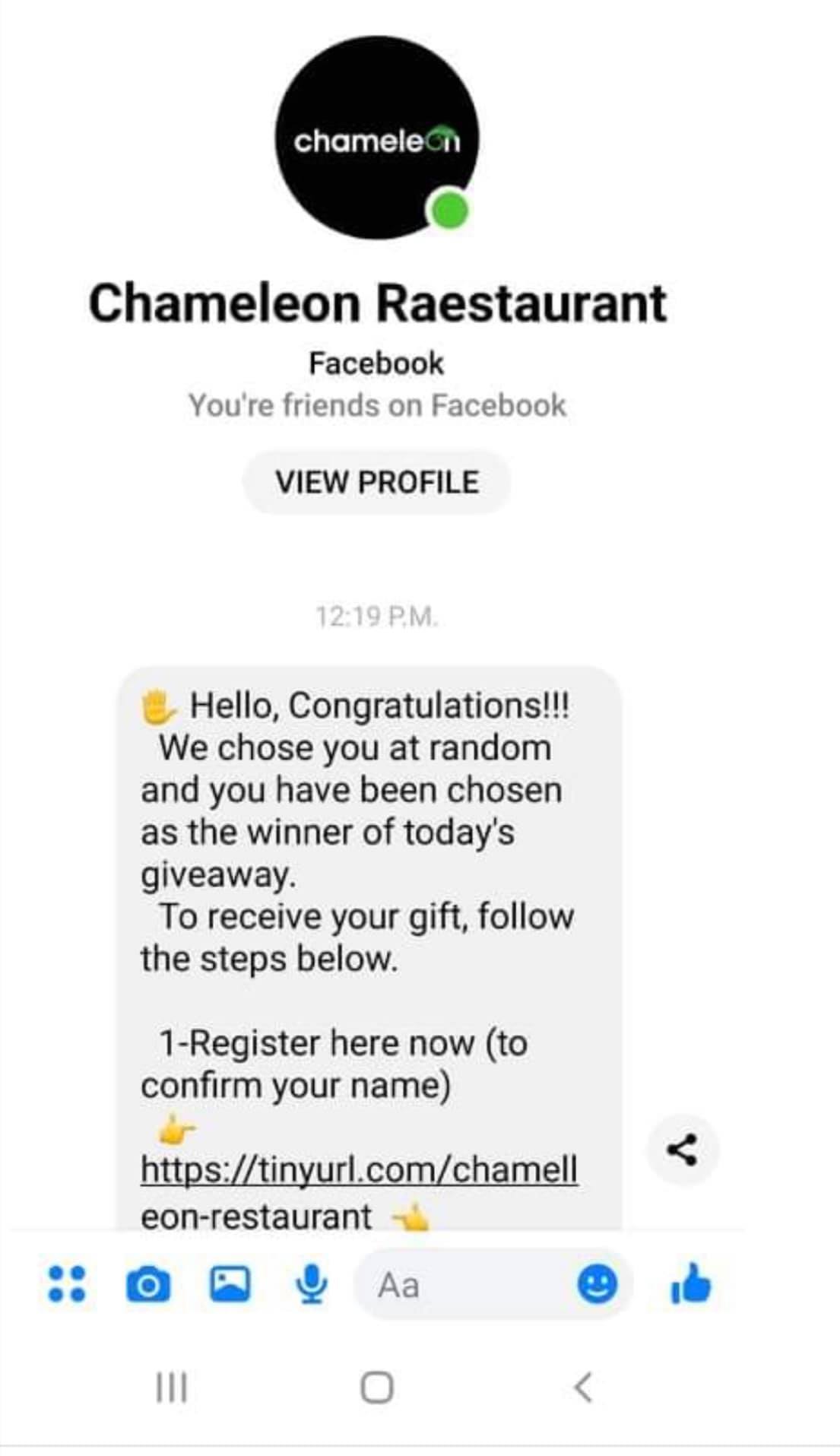Open the emoji picker smiley

[x=598, y=1284]
